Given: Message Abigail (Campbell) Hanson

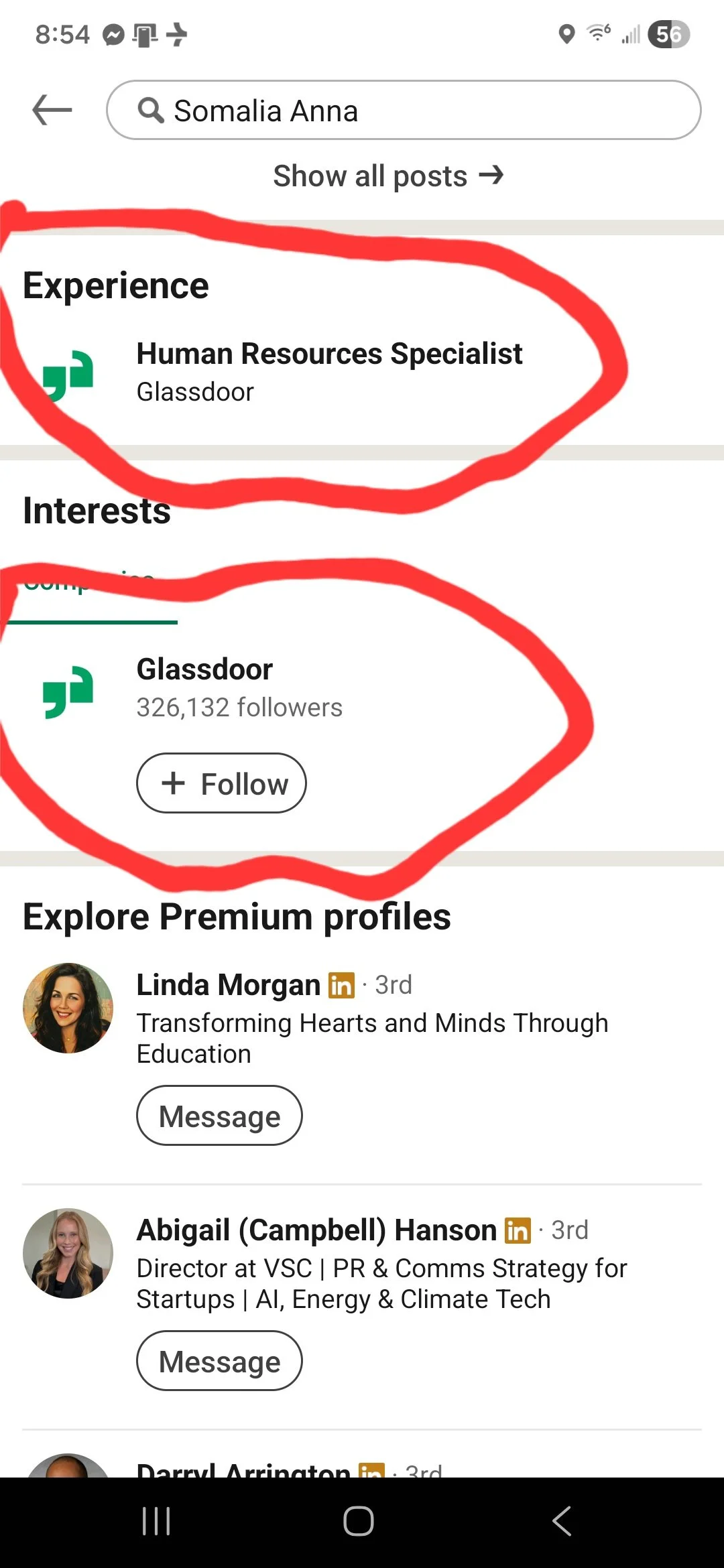Looking at the screenshot, I should pyautogui.click(x=219, y=1361).
